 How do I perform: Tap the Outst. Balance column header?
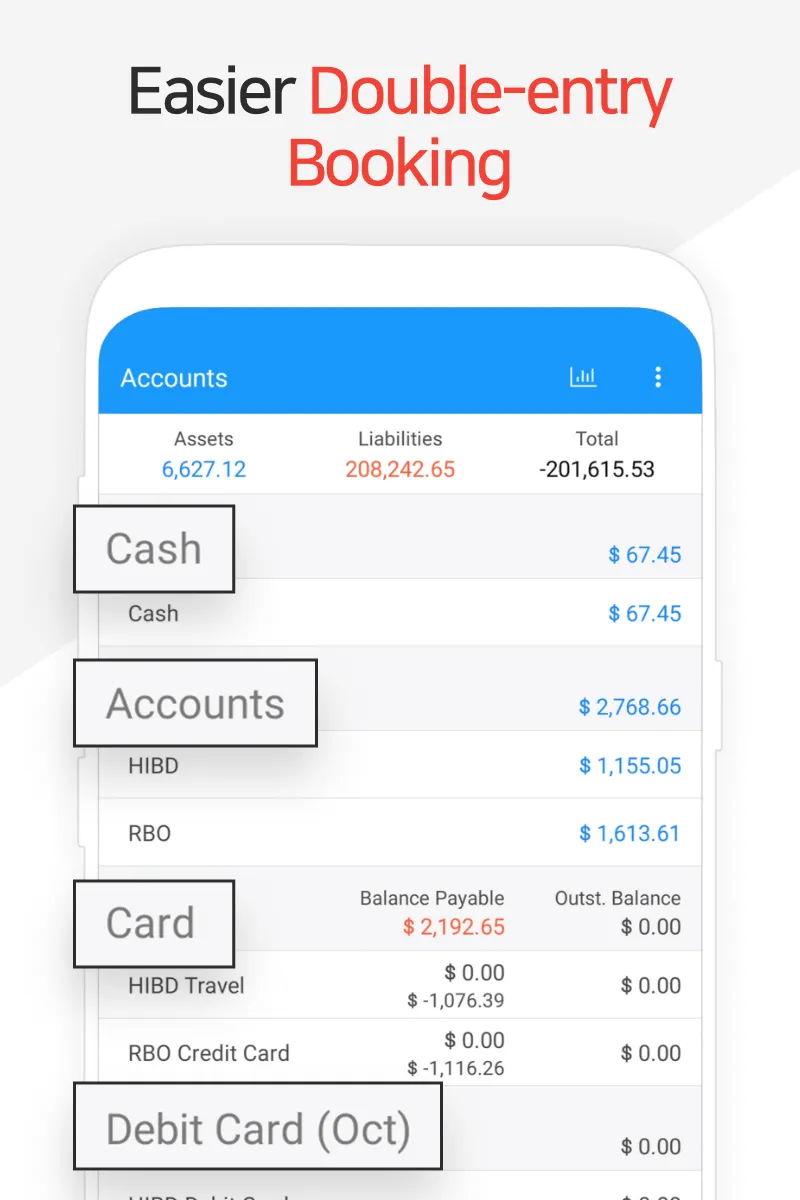[x=618, y=898]
